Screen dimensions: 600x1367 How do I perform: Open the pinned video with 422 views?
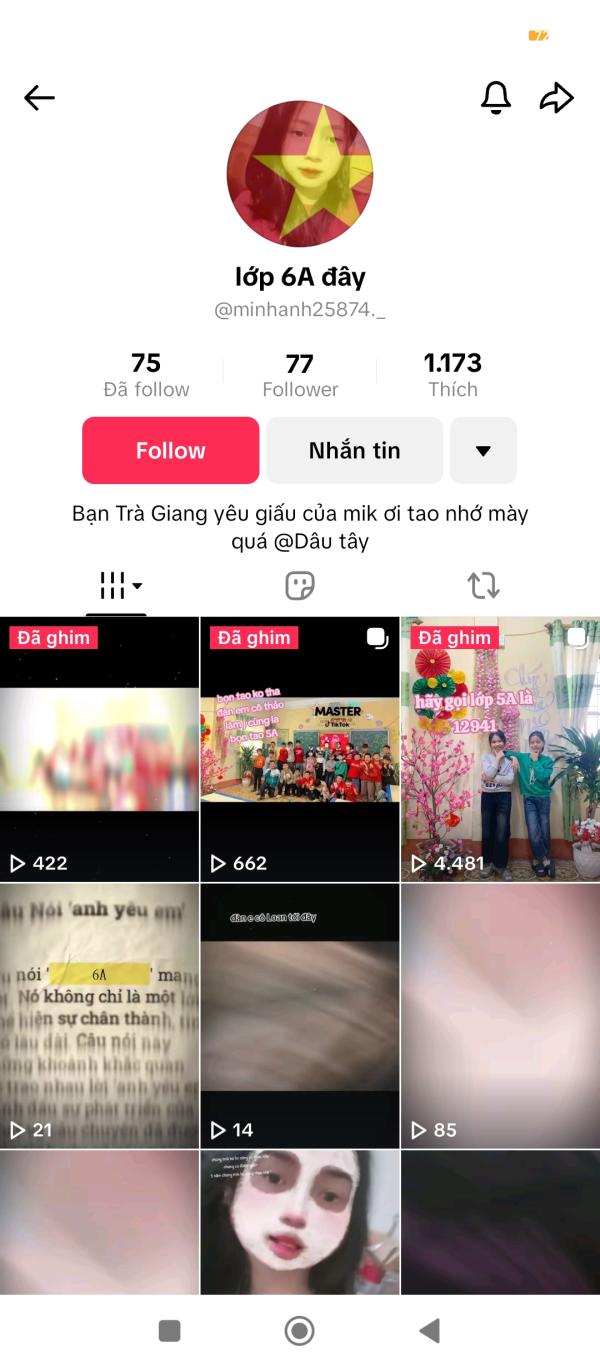click(99, 749)
